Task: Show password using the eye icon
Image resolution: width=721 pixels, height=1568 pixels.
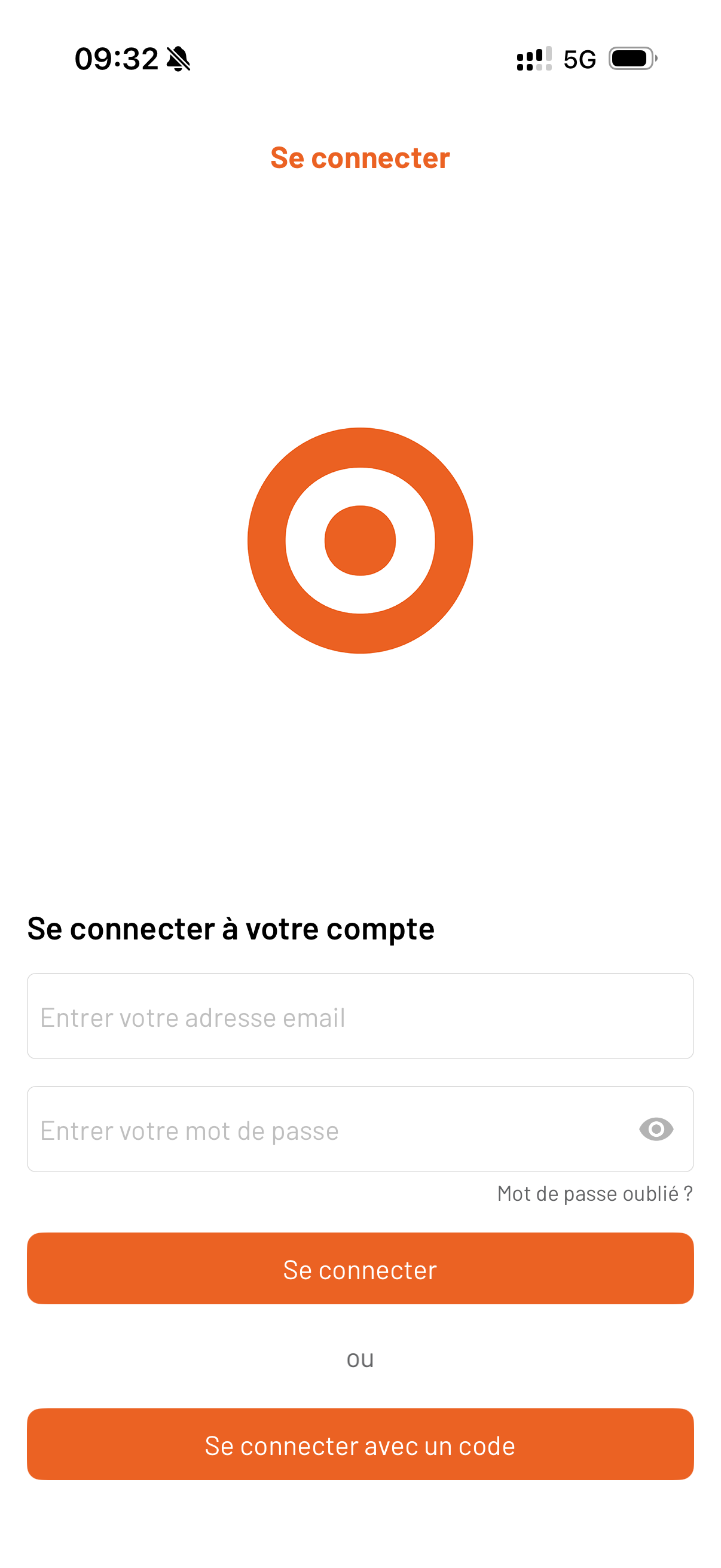Action: click(x=656, y=1129)
